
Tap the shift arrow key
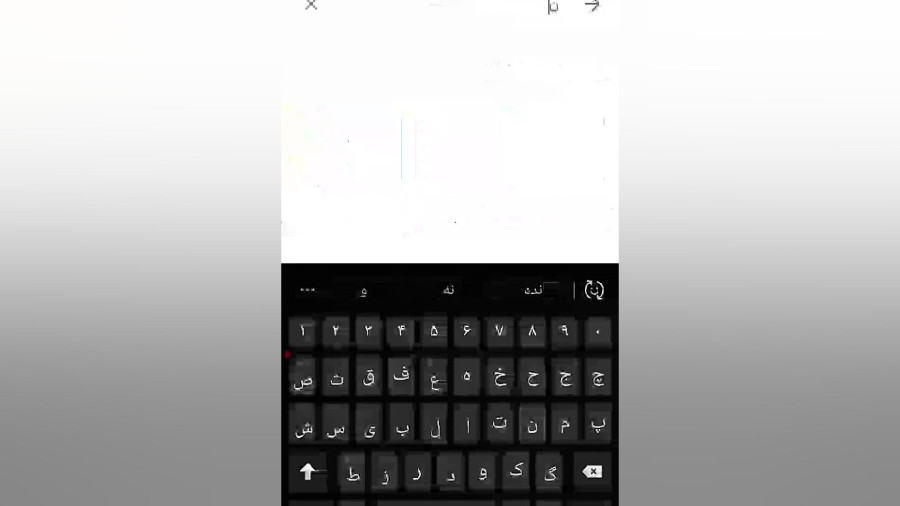(x=309, y=472)
